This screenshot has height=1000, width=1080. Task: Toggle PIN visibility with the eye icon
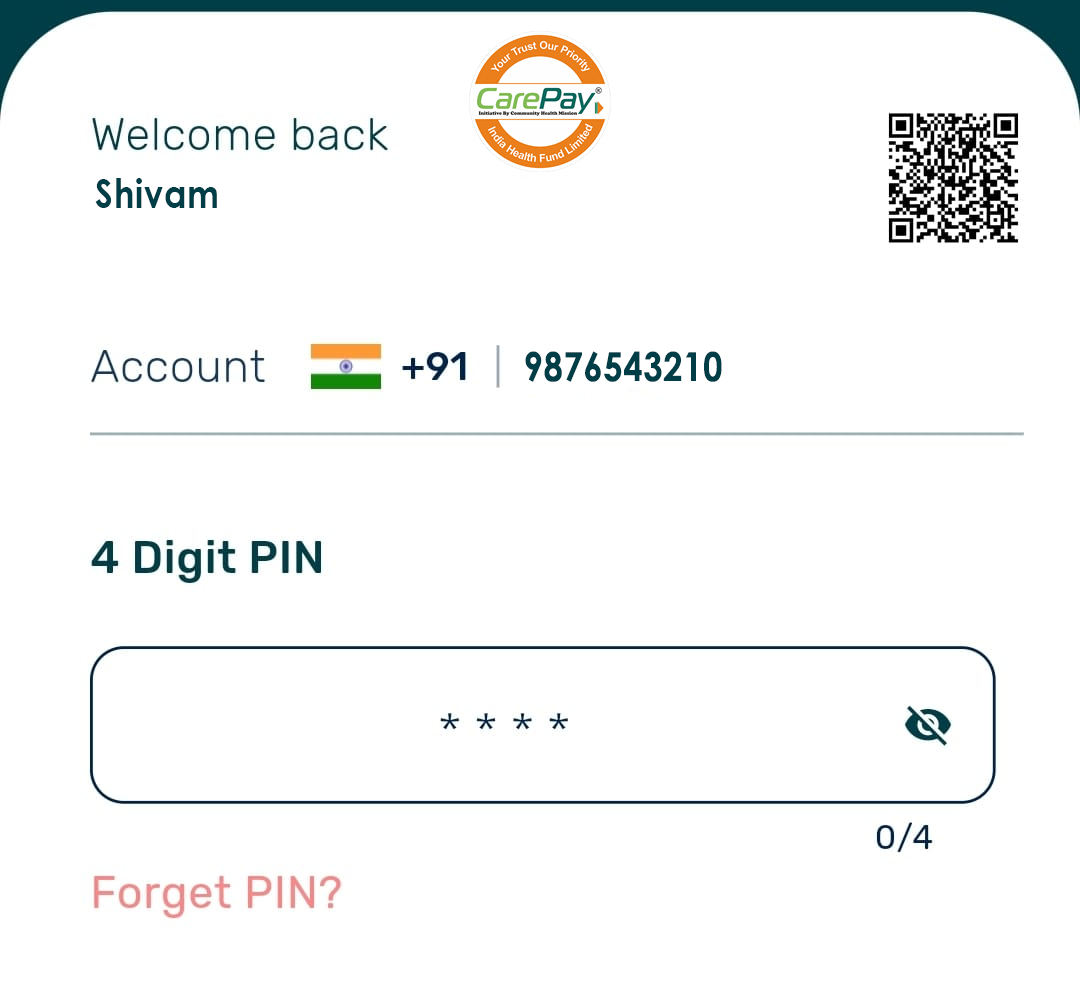tap(927, 725)
